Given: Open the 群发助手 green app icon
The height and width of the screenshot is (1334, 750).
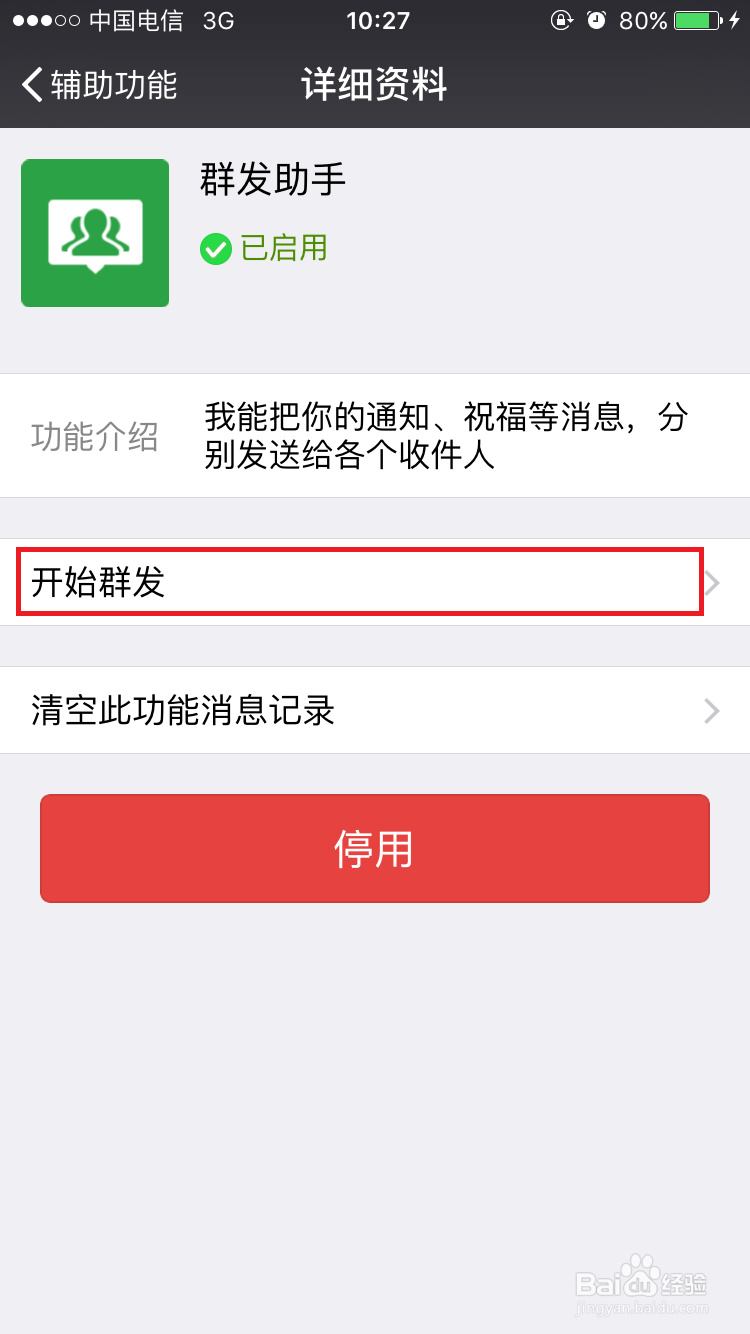Looking at the screenshot, I should 95,232.
